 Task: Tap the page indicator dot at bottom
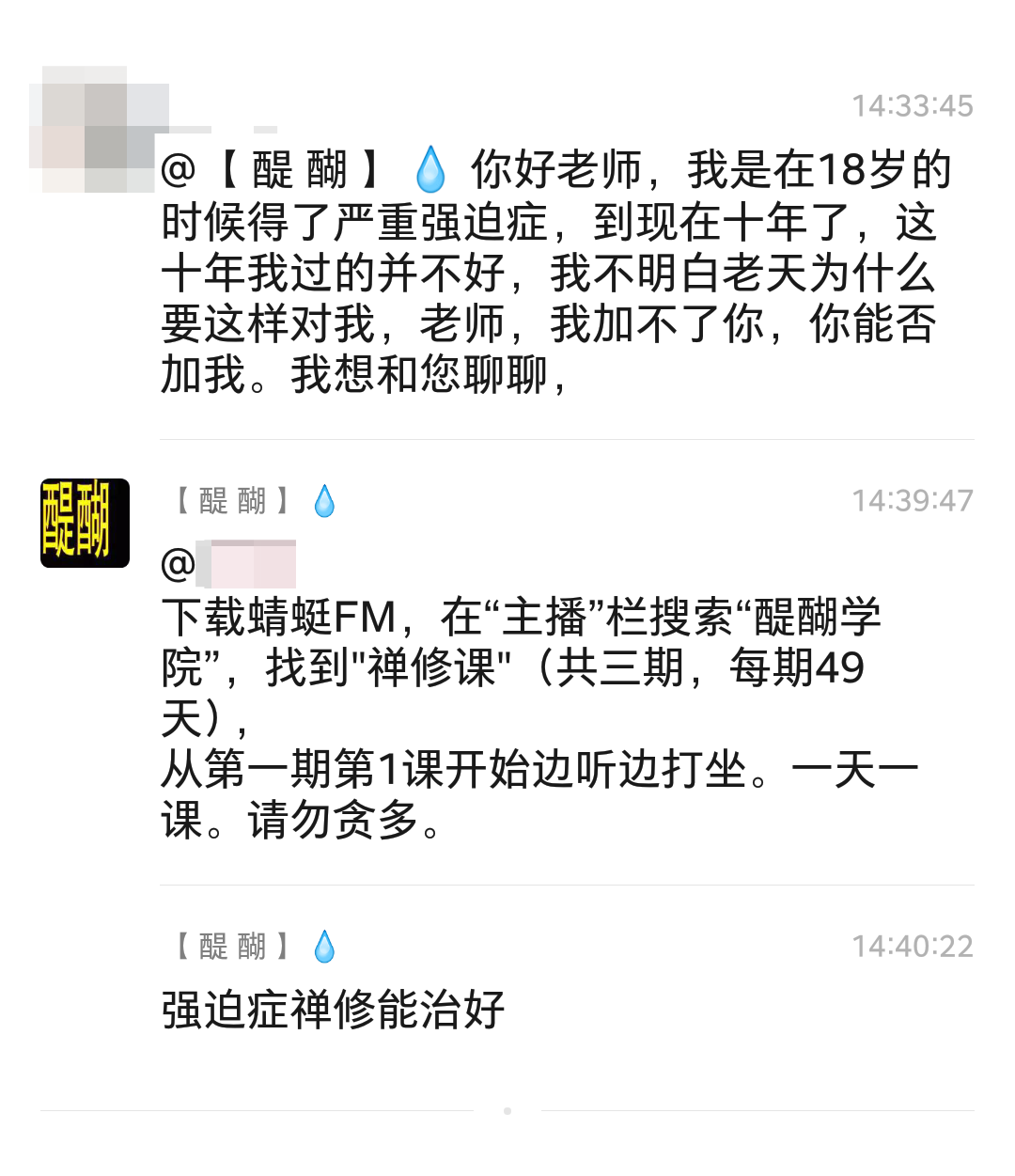pyautogui.click(x=507, y=1109)
